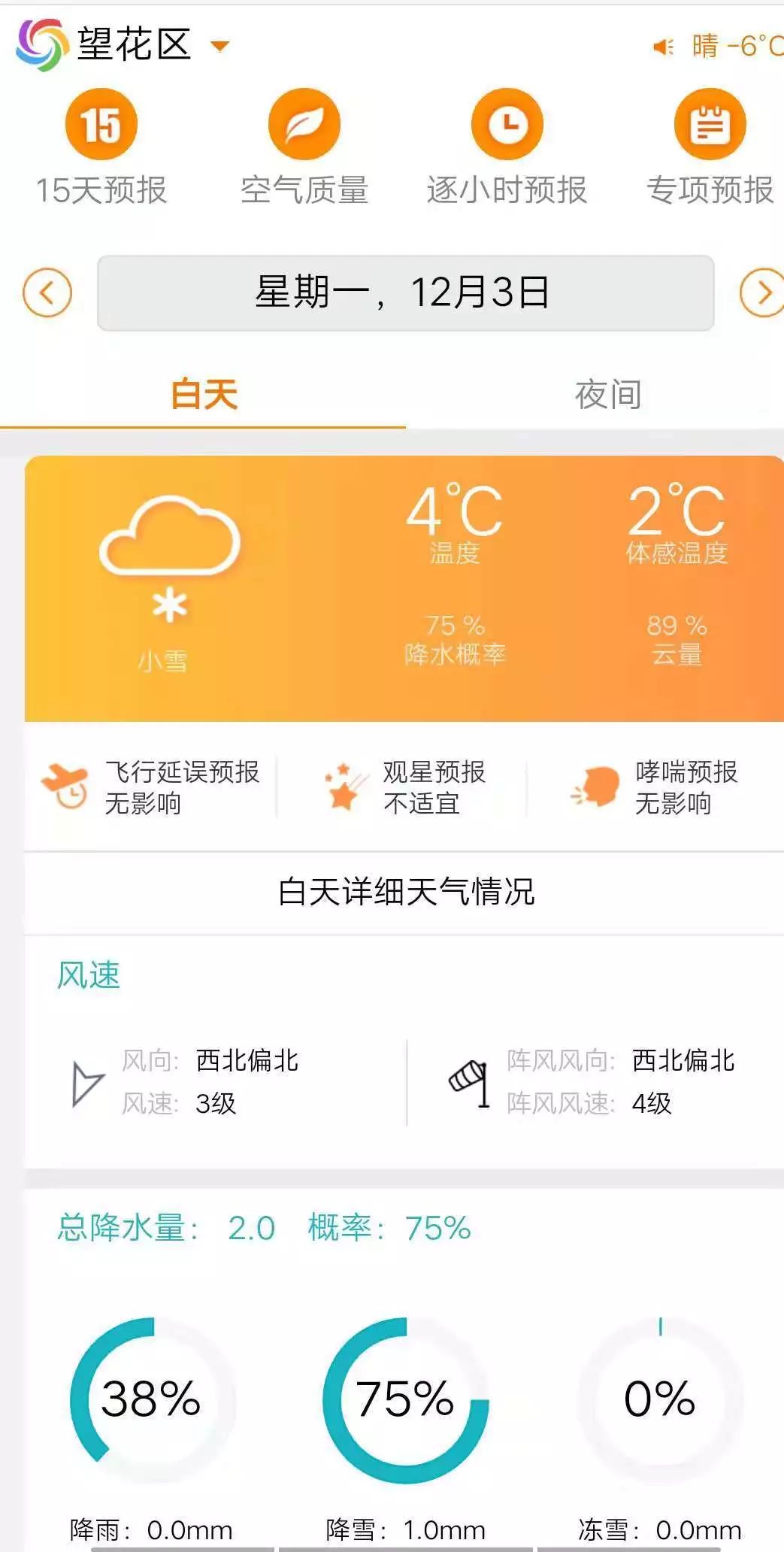Open 飞行延误预报 flight delay forecast
Screen dimensions: 784x1552
click(151, 787)
